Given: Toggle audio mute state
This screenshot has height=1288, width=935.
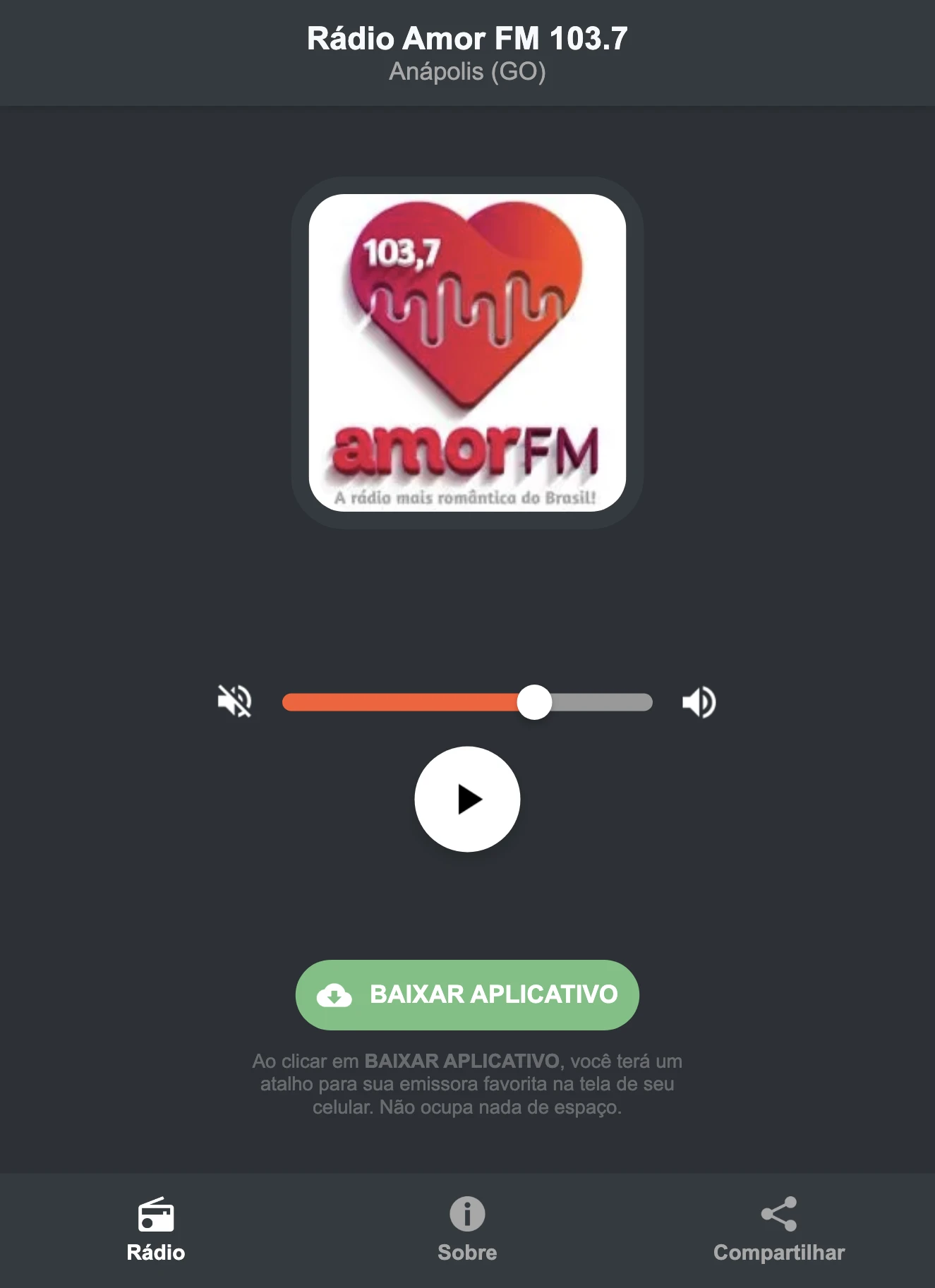Looking at the screenshot, I should pyautogui.click(x=236, y=702).
